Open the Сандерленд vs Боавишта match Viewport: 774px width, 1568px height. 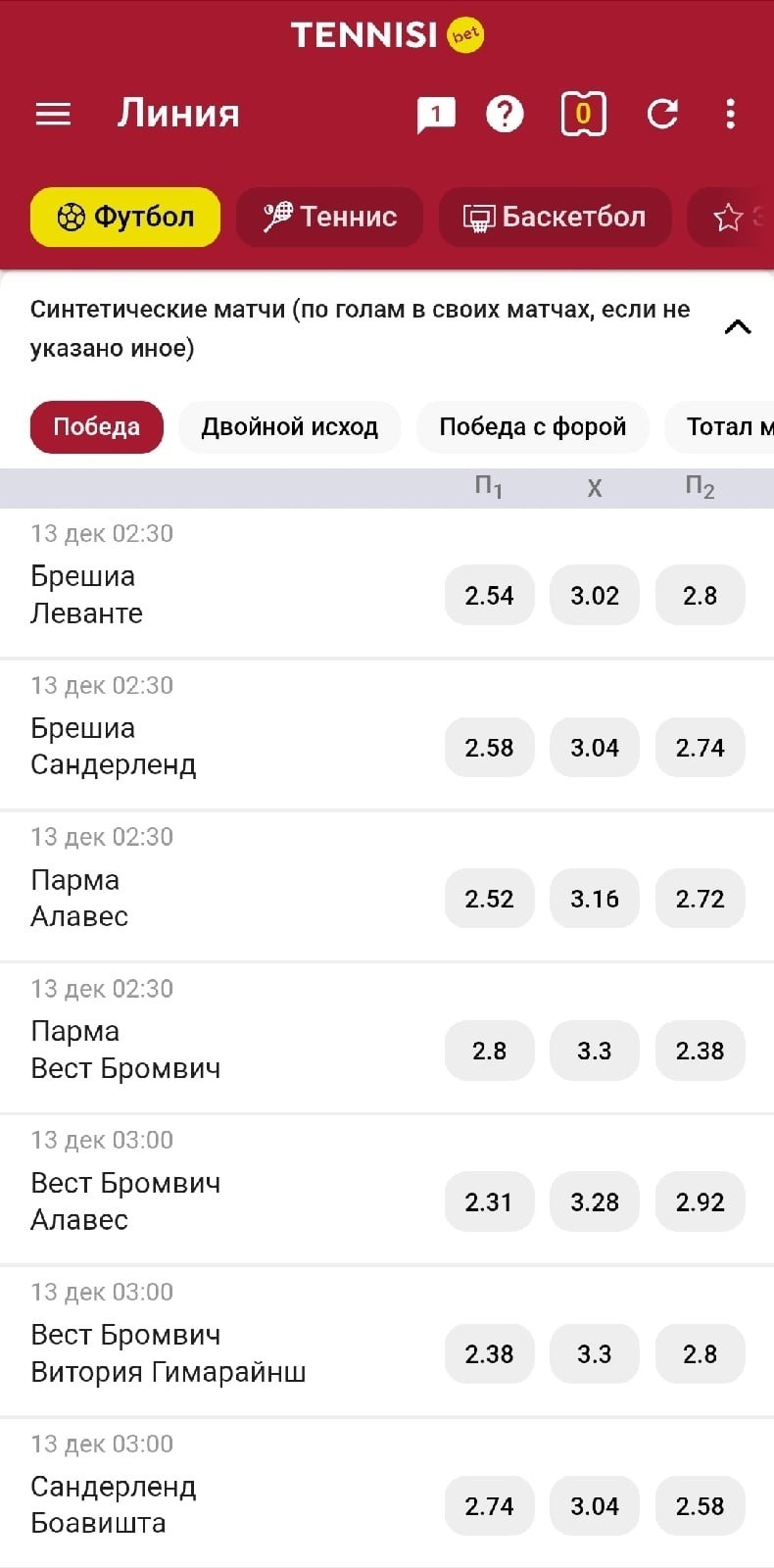pos(114,1505)
